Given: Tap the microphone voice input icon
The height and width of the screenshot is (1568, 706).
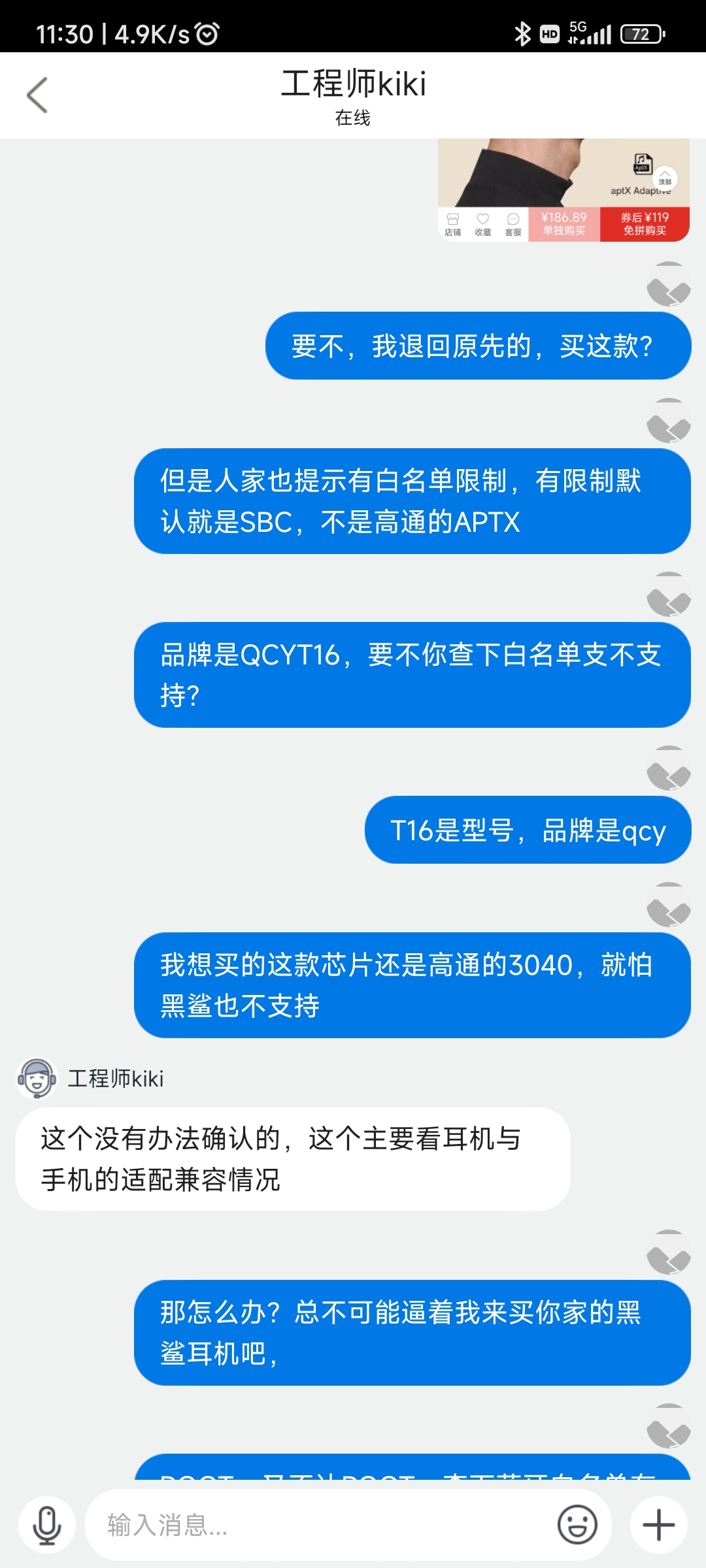Looking at the screenshot, I should pos(47,1526).
